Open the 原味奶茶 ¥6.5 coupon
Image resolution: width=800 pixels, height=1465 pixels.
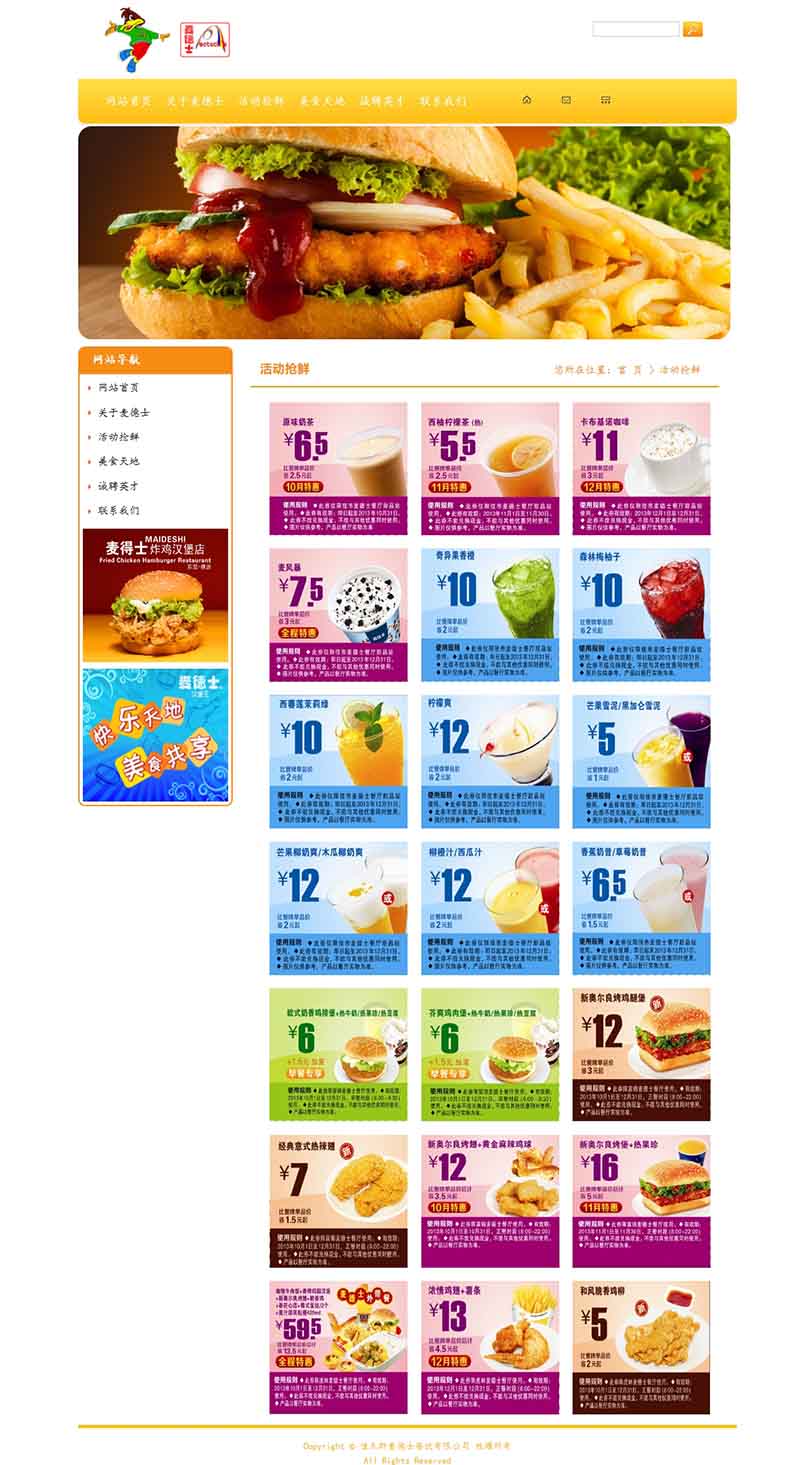(x=338, y=469)
